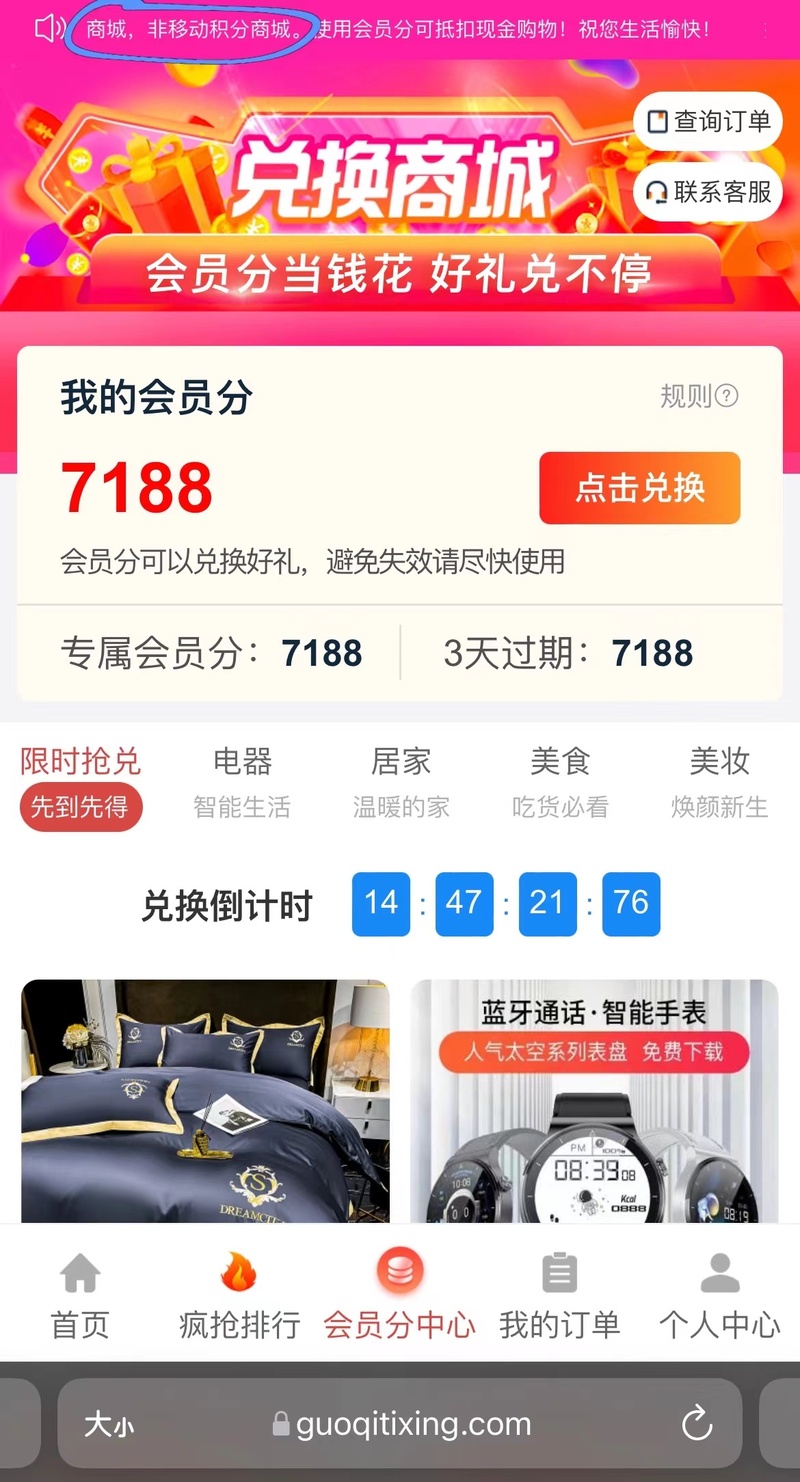Switch to the 电器 category
The image size is (800, 1482).
pyautogui.click(x=242, y=782)
